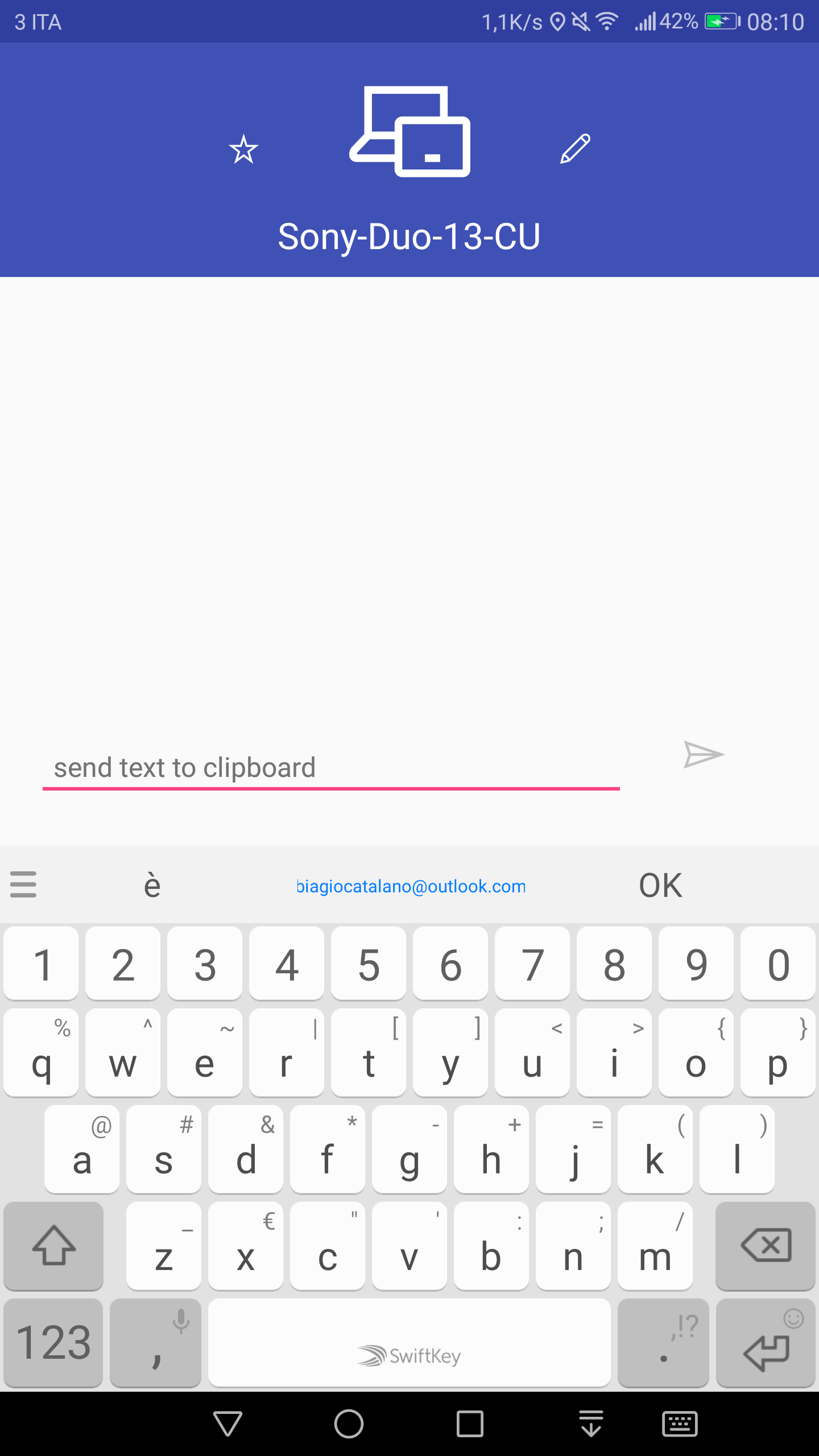Insert the suggested email biagiocatalano@outlook.com
Screen dimensions: 819x1456
tap(411, 886)
